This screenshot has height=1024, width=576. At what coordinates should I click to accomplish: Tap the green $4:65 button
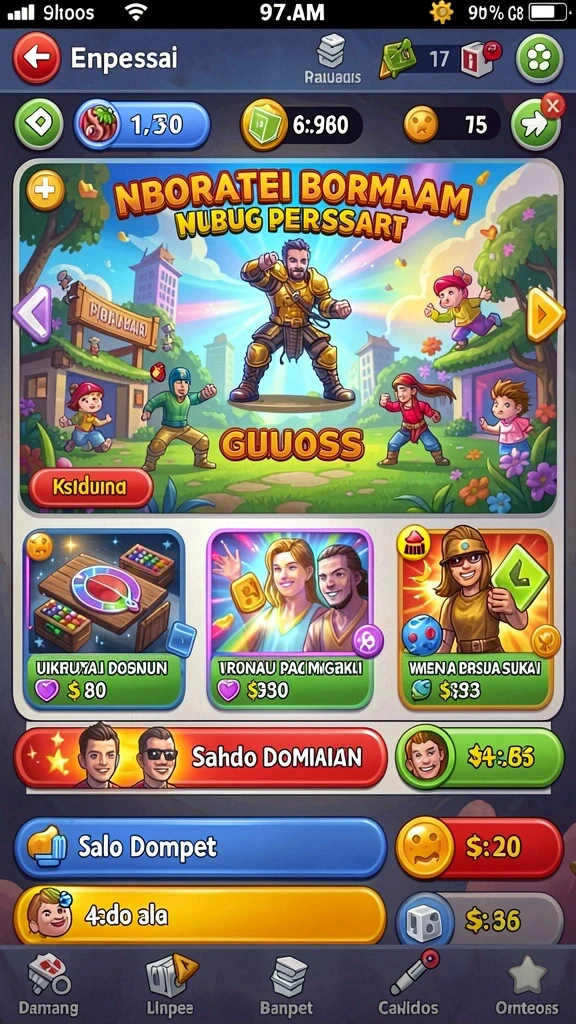coord(479,758)
